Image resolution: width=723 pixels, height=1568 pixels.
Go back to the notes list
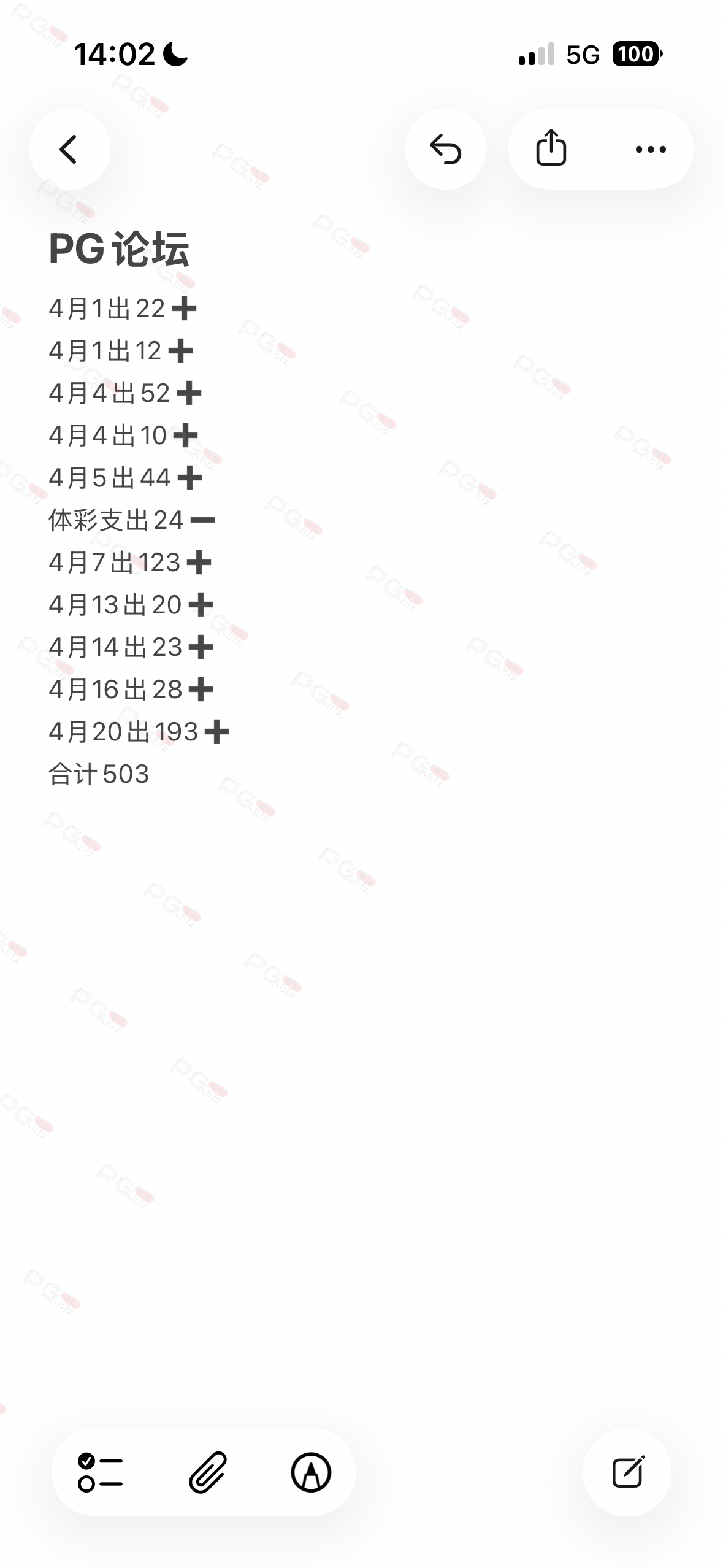[x=69, y=149]
